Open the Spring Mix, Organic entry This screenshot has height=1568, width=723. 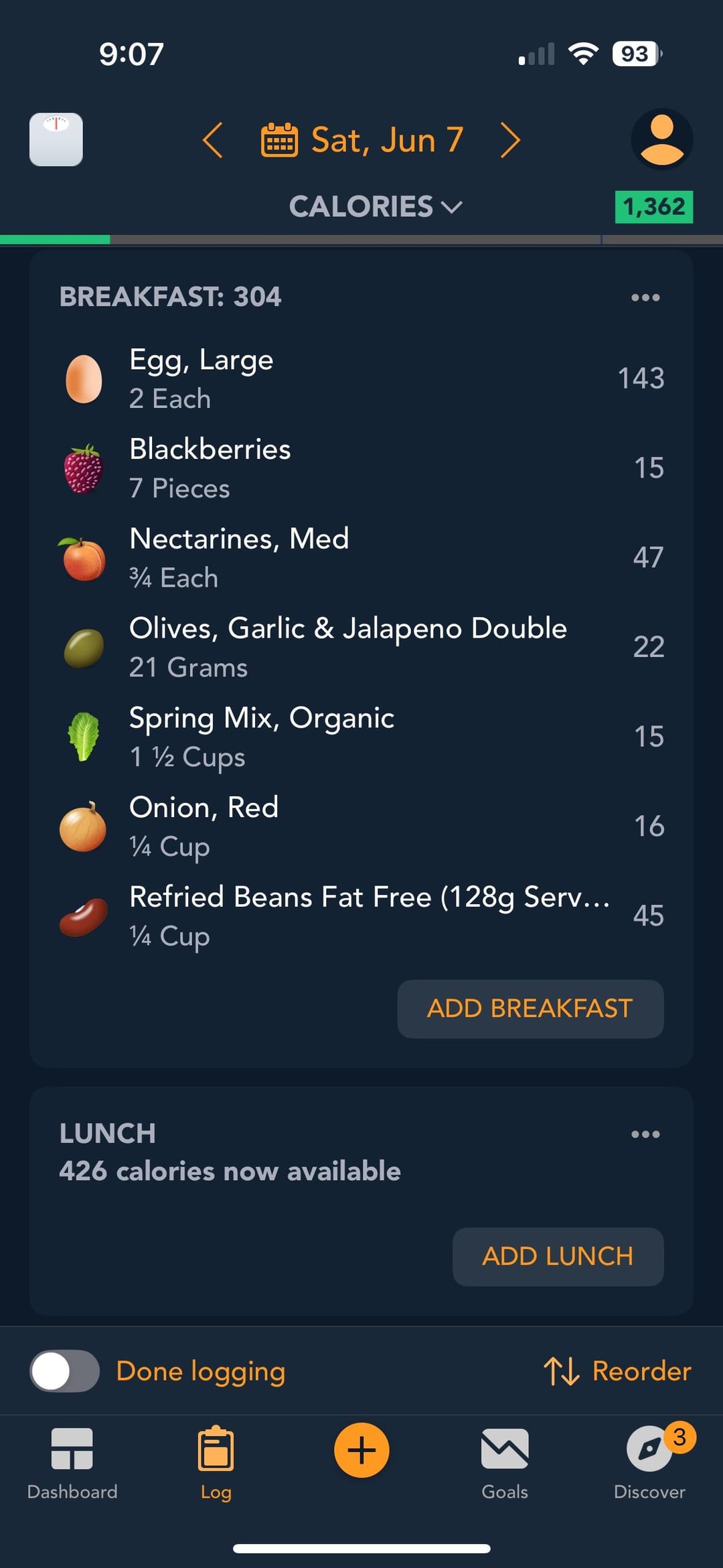[x=361, y=737]
